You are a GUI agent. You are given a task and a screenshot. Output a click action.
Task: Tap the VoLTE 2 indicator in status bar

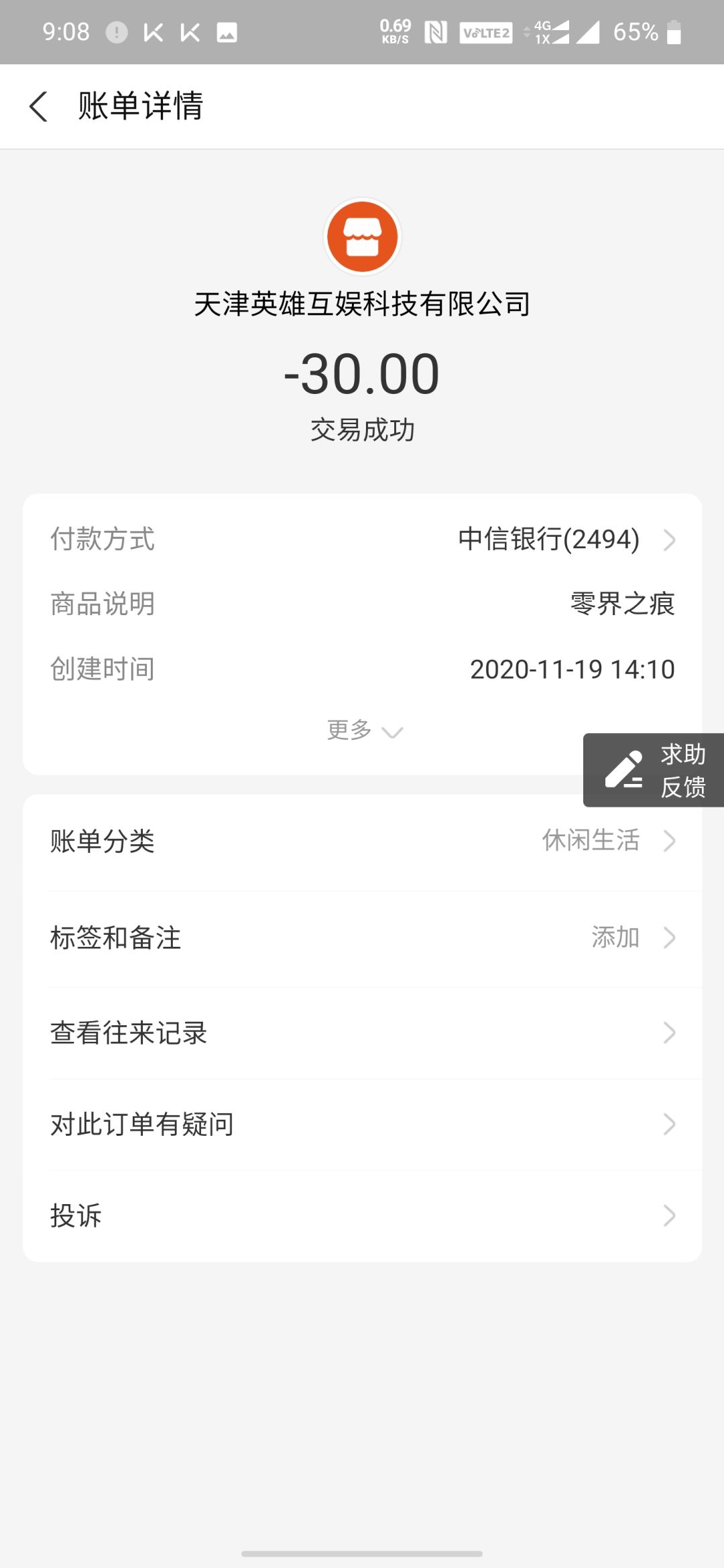[485, 31]
